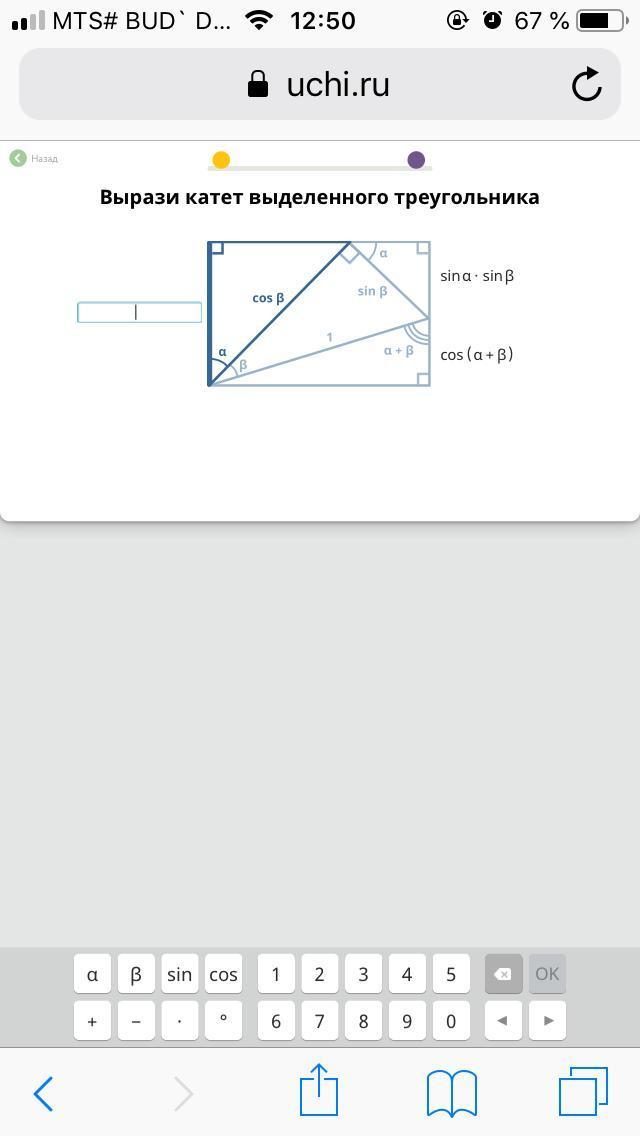Submit the answer with OK
The height and width of the screenshot is (1136, 640).
click(x=547, y=974)
